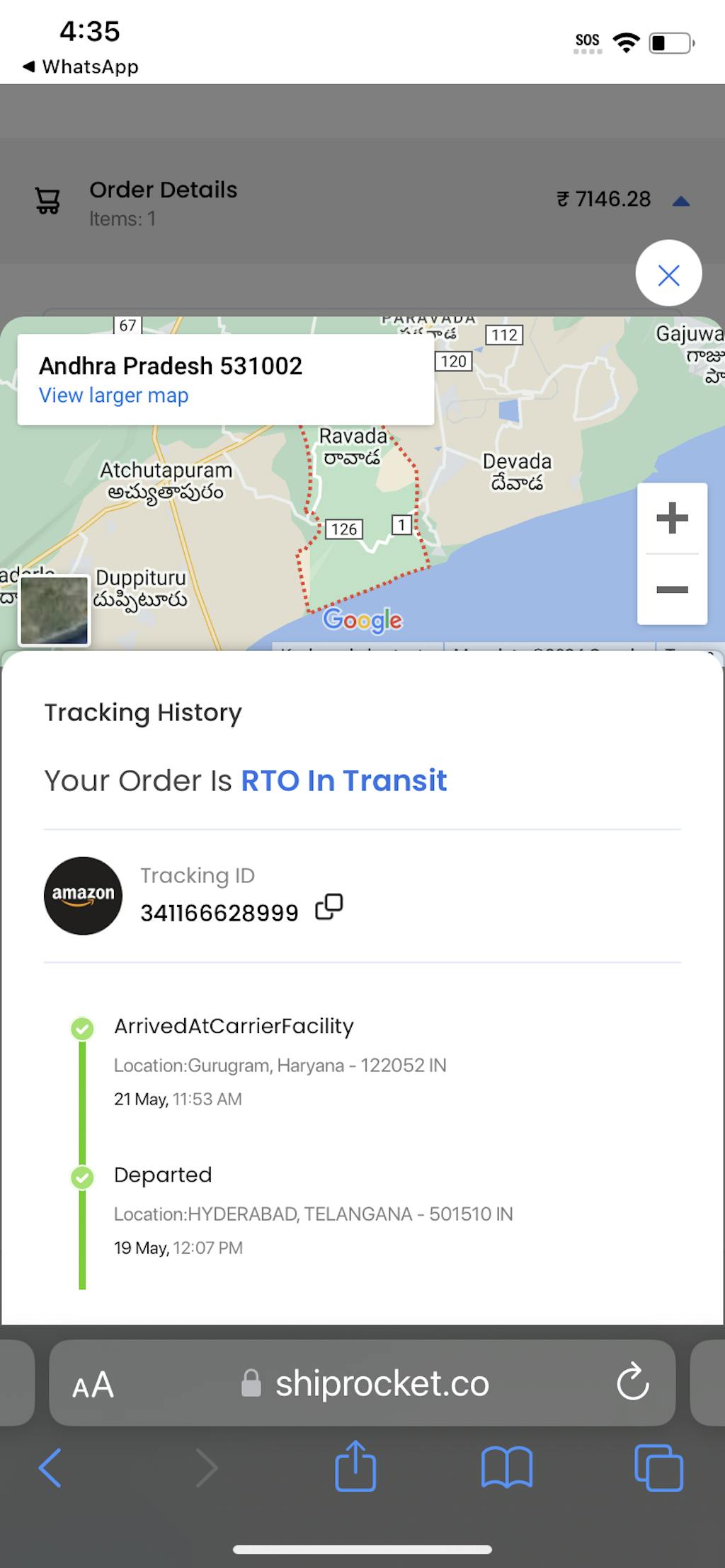Screen dimensions: 725x1568
Task: Close the tracking history popup
Action: point(668,274)
